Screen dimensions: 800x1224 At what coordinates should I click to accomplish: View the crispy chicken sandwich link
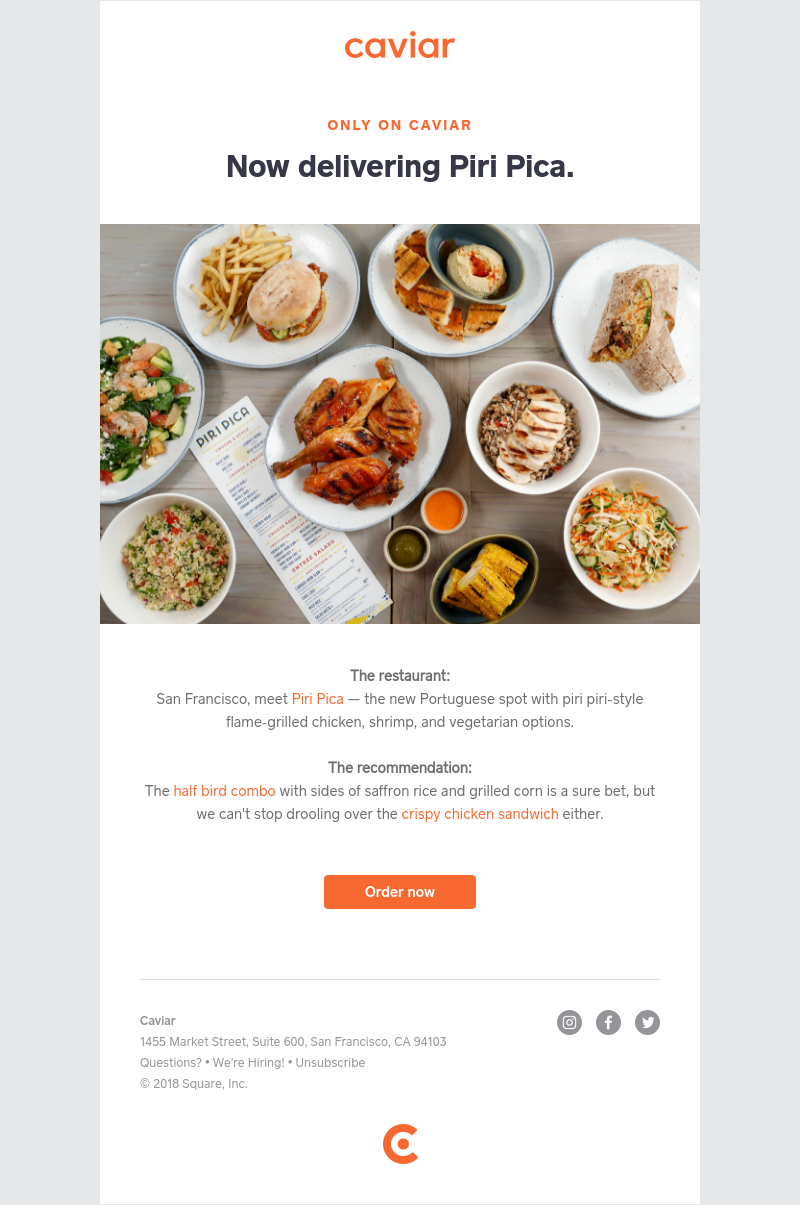pyautogui.click(x=479, y=814)
